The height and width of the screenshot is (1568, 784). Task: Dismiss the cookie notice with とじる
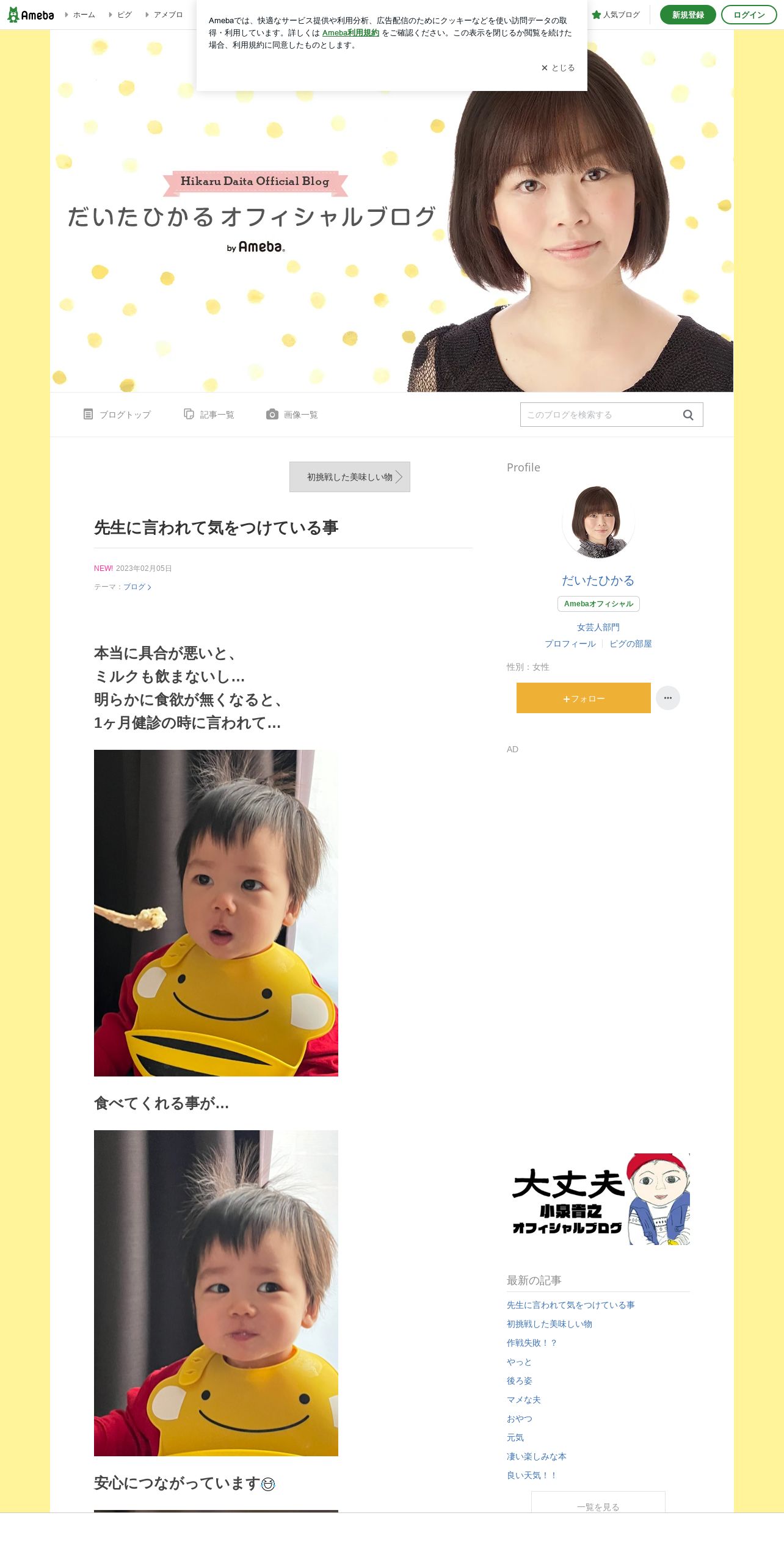click(557, 68)
